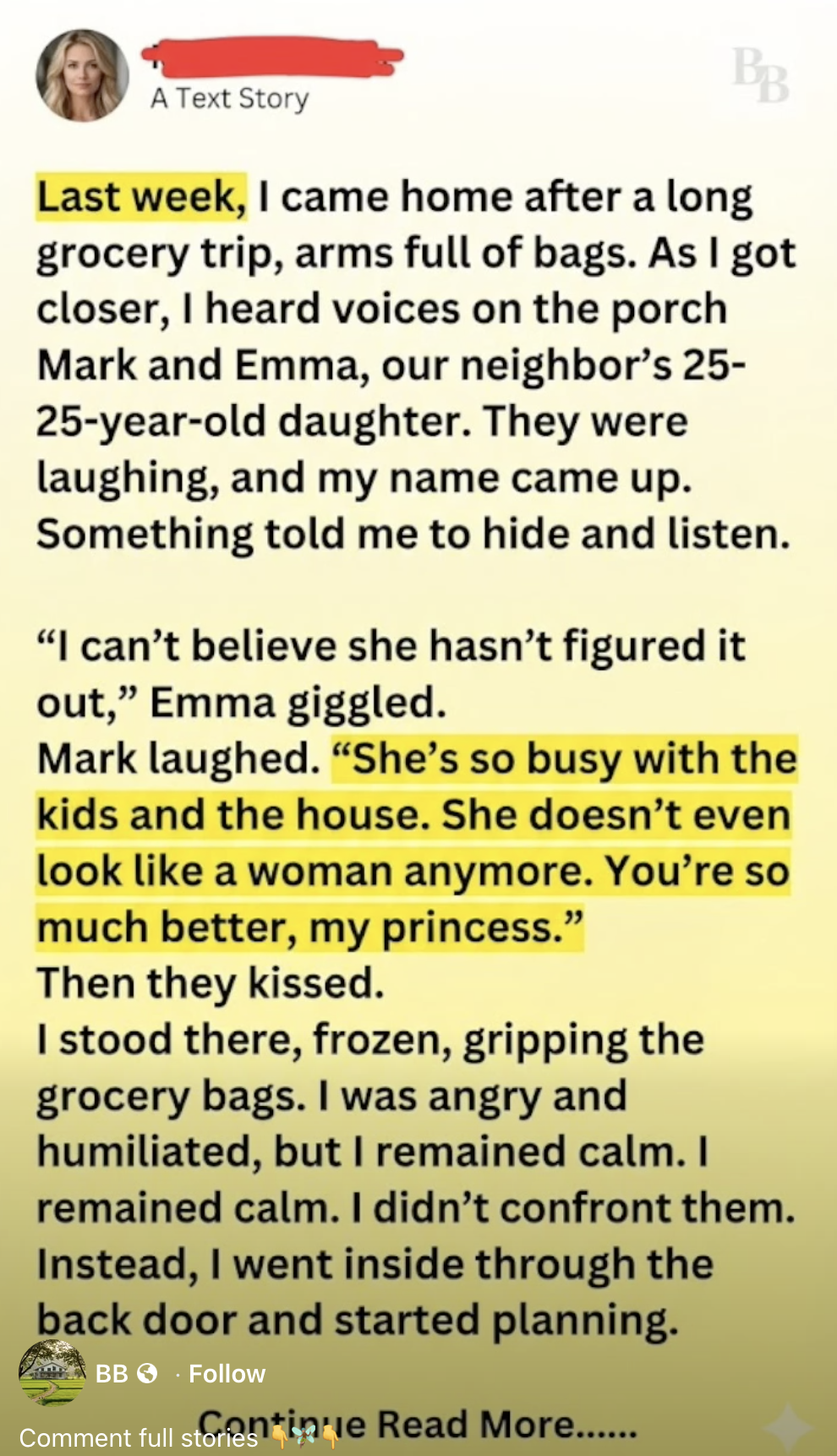This screenshot has width=837, height=1456.
Task: Open the BB page name link
Action: click(x=111, y=1374)
